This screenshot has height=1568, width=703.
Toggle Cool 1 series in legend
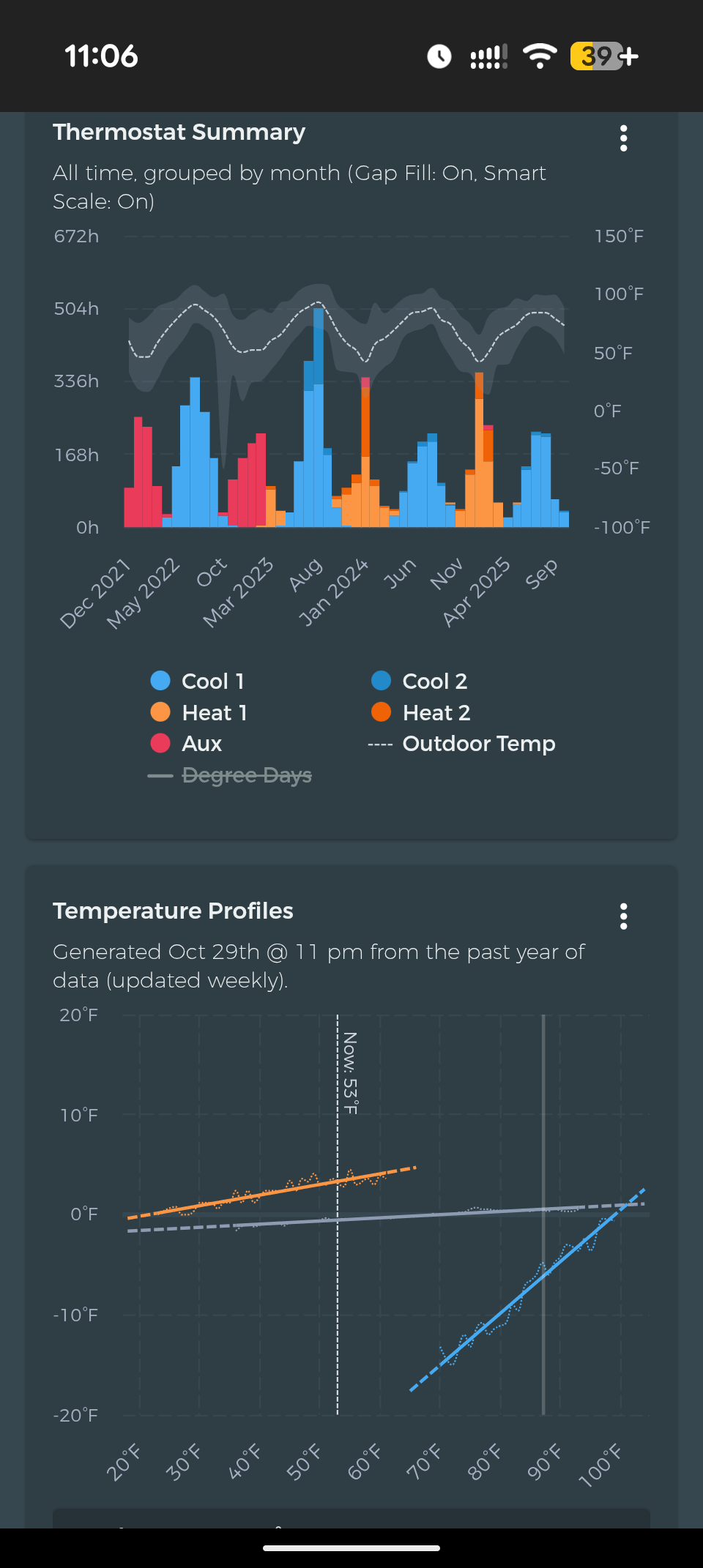[x=198, y=682]
